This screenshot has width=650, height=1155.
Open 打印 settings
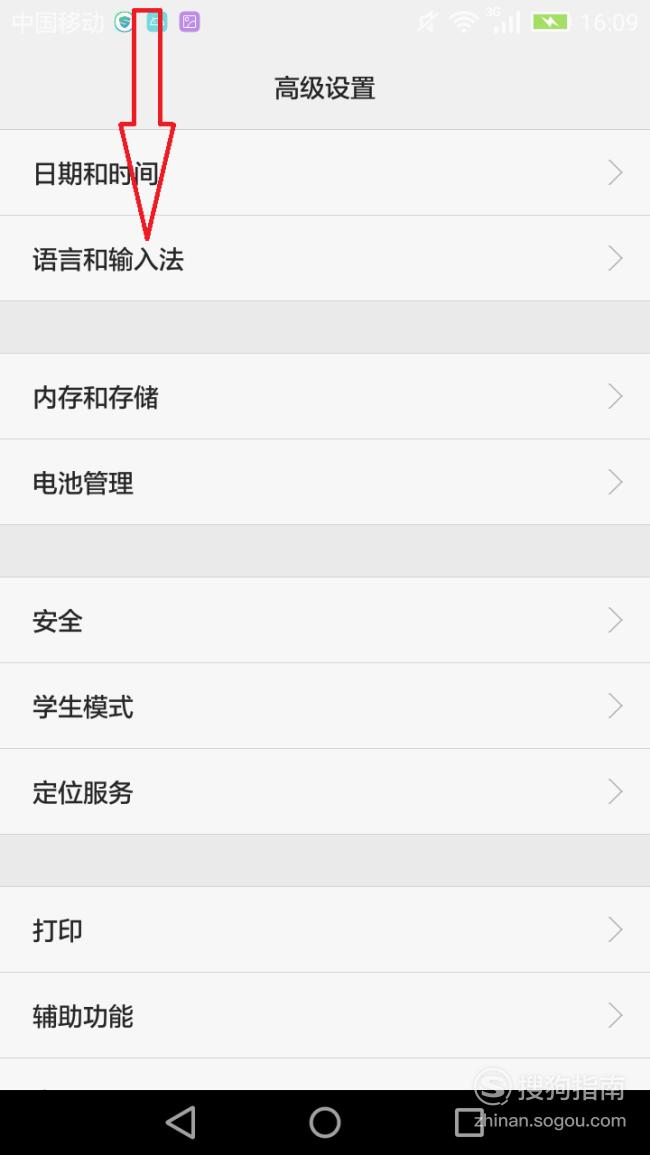pyautogui.click(x=325, y=930)
